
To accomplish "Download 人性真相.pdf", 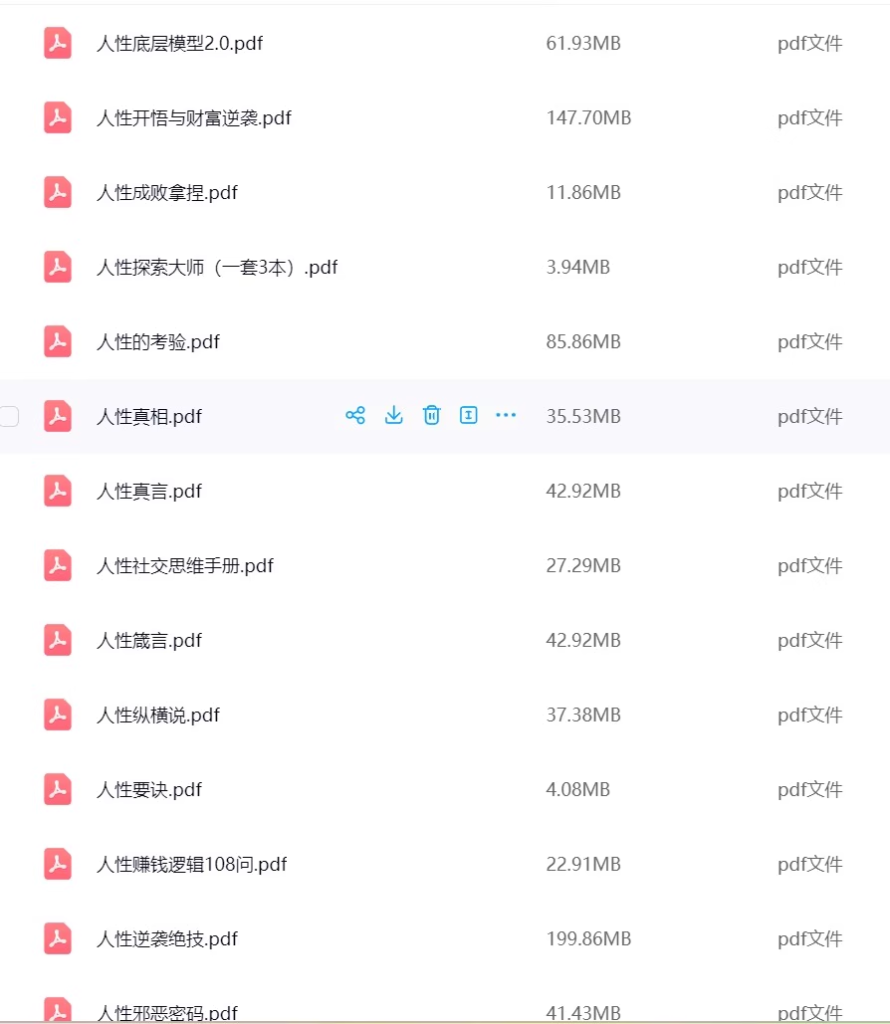I will (394, 416).
